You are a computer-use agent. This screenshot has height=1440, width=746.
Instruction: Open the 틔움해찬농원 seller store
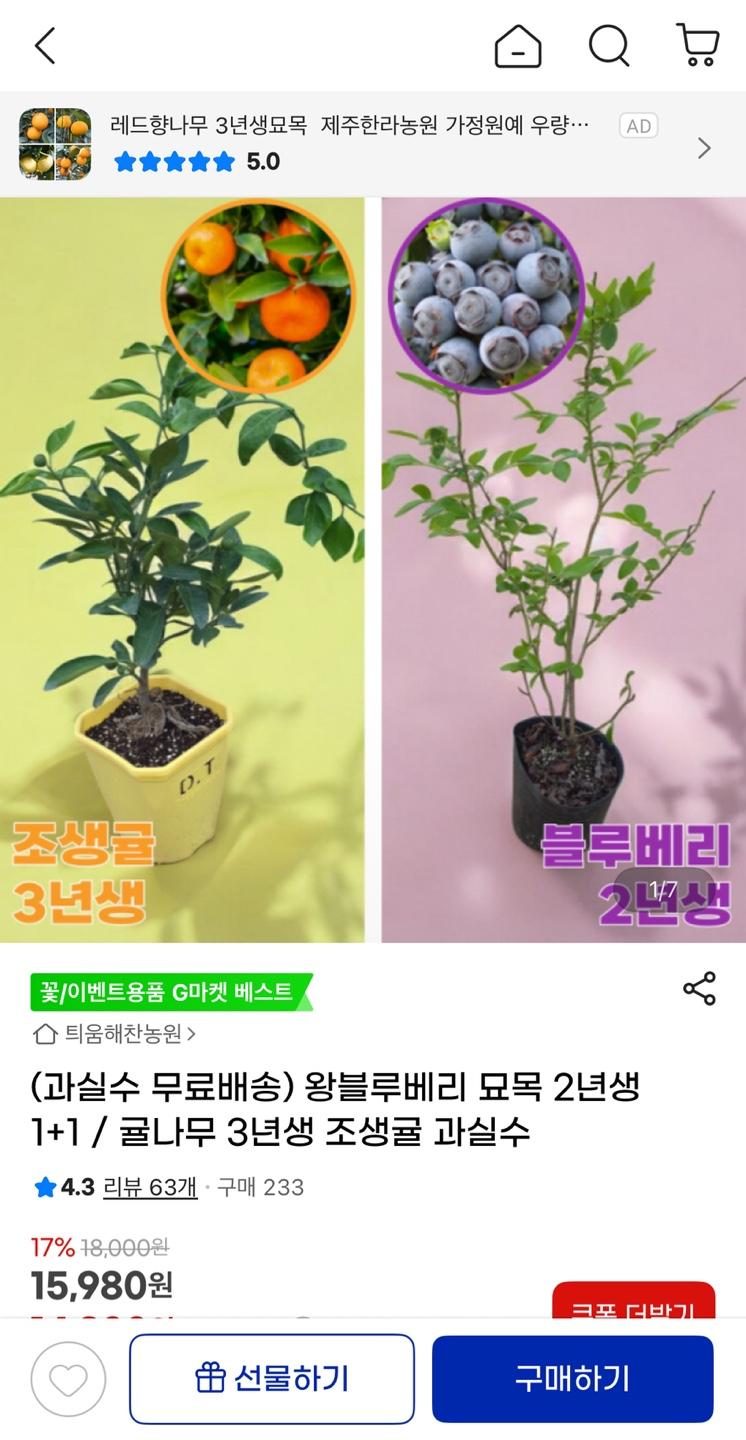coord(115,1033)
